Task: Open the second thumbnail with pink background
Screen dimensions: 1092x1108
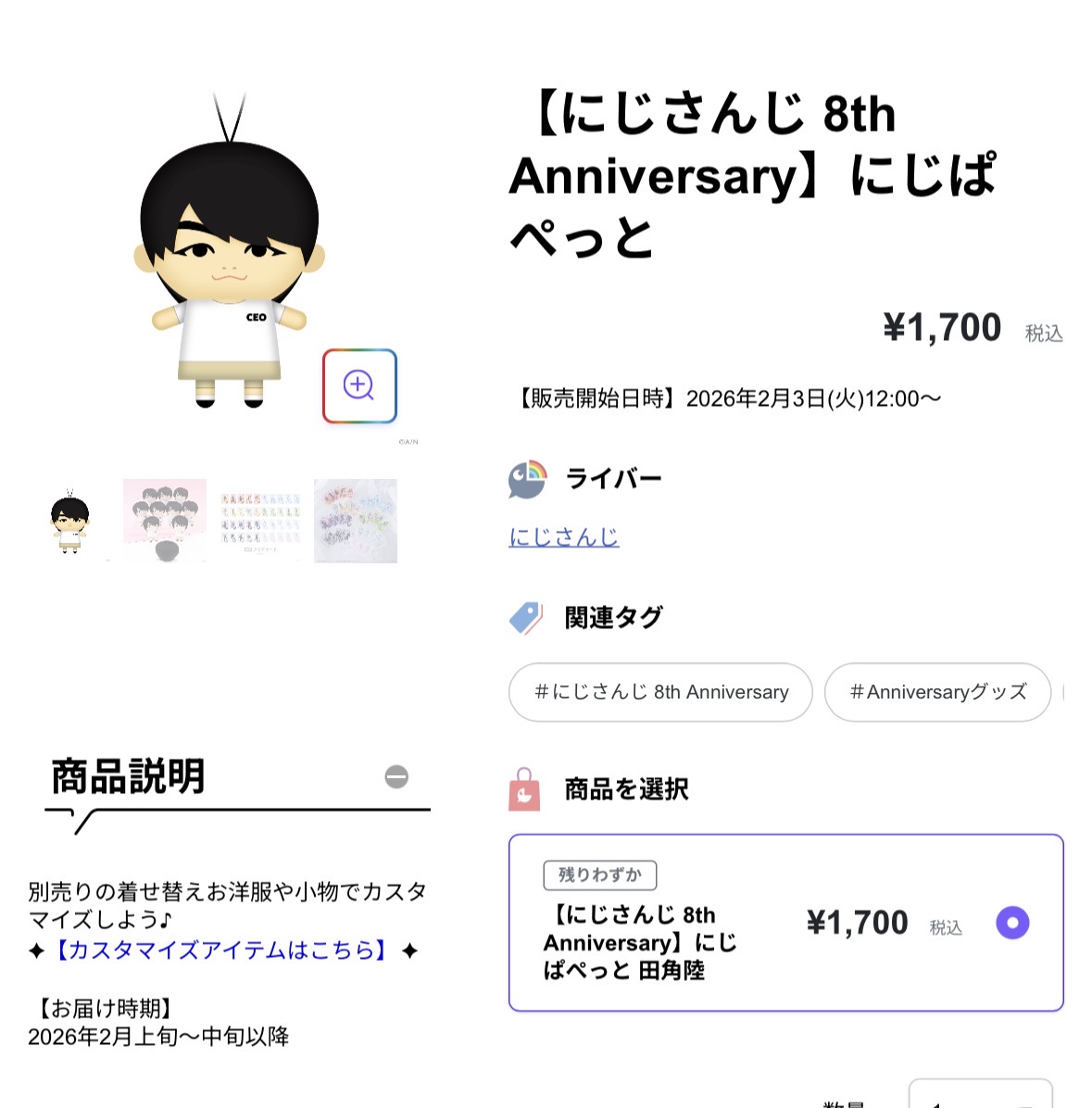Action: [x=165, y=521]
